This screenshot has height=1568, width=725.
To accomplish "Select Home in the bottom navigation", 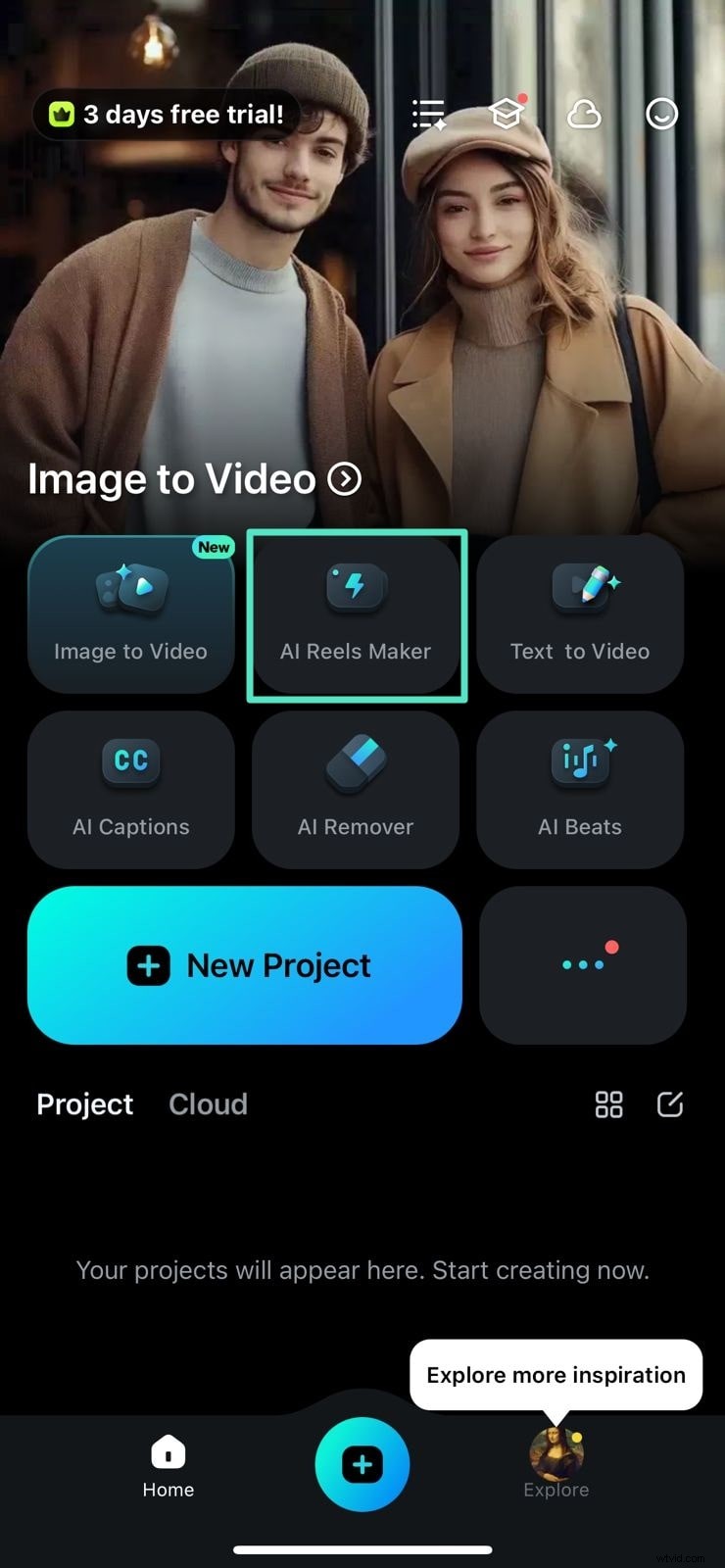I will (x=168, y=1464).
